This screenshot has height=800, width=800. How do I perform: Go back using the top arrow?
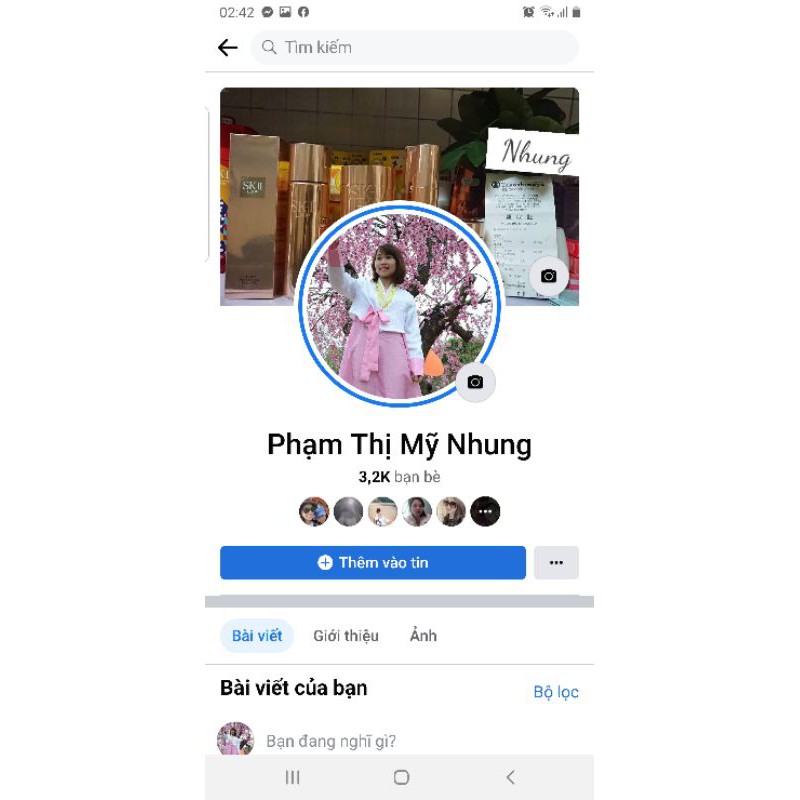tap(228, 47)
